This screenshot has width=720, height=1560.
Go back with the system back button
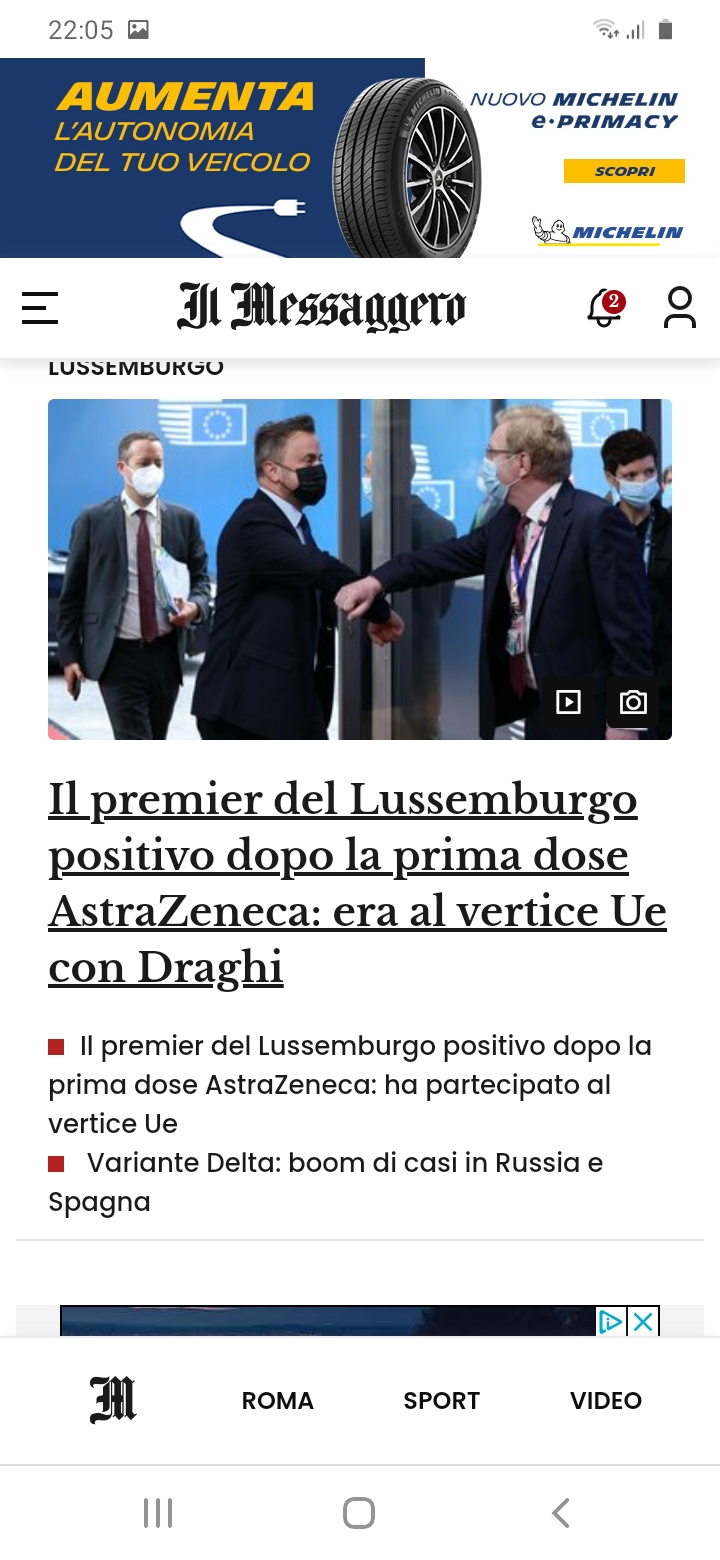pyautogui.click(x=561, y=1513)
